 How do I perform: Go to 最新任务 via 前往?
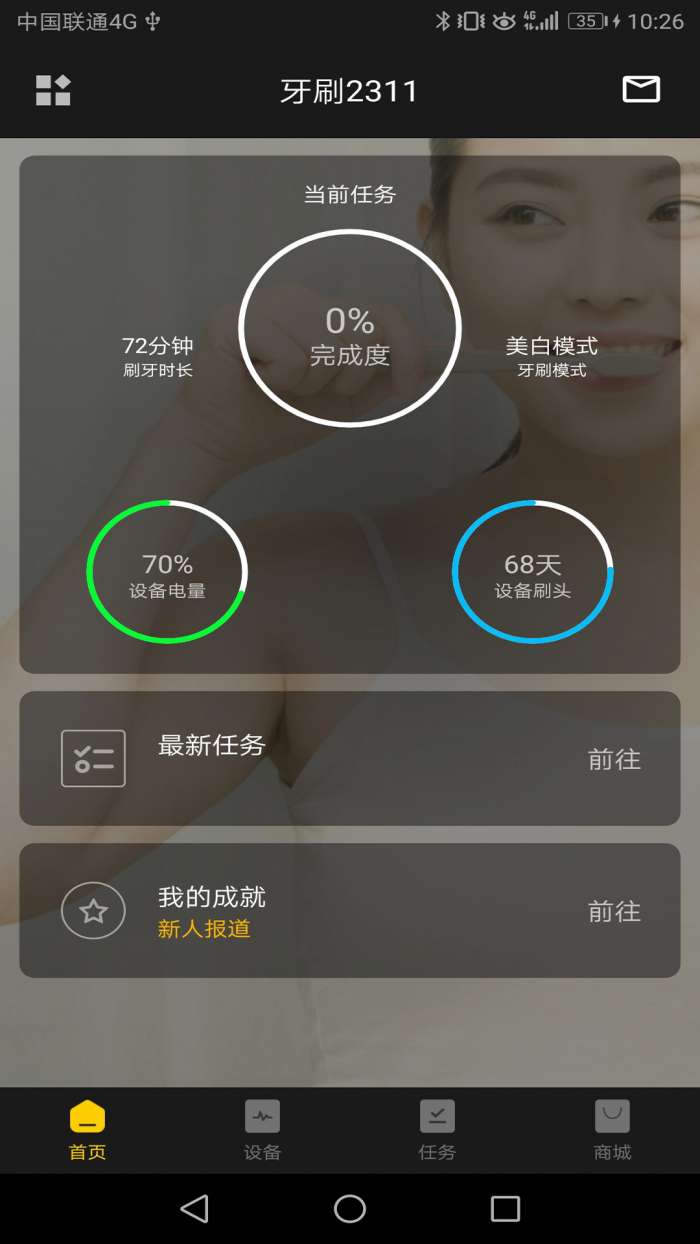coord(614,760)
